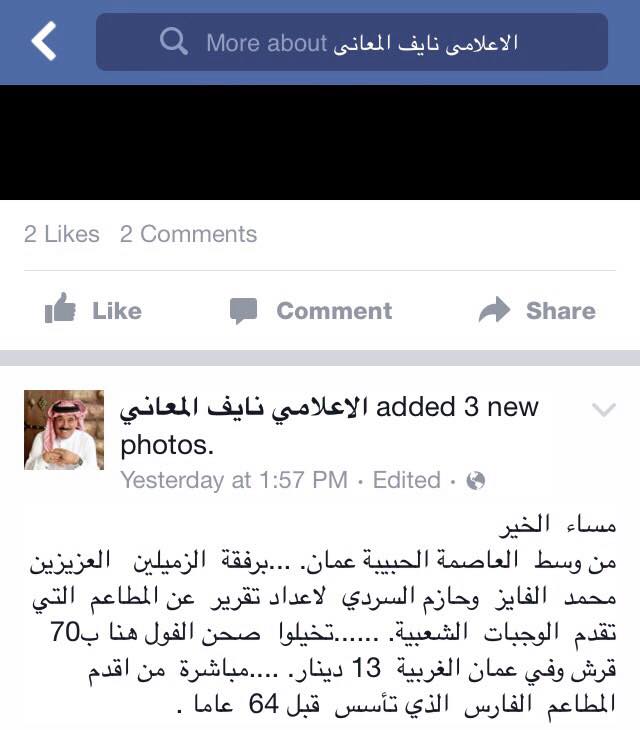The height and width of the screenshot is (730, 640).
Task: View the post's edit history via 'Edited'
Action: [x=407, y=480]
